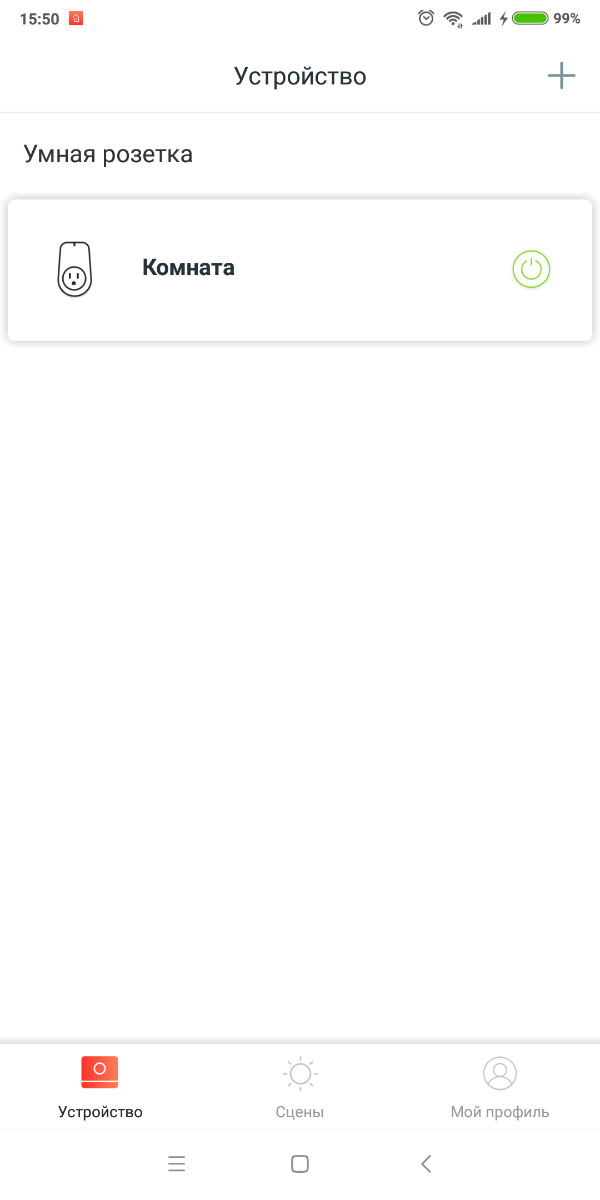The height and width of the screenshot is (1200, 600).
Task: Go back using system navigation
Action: tap(427, 1163)
